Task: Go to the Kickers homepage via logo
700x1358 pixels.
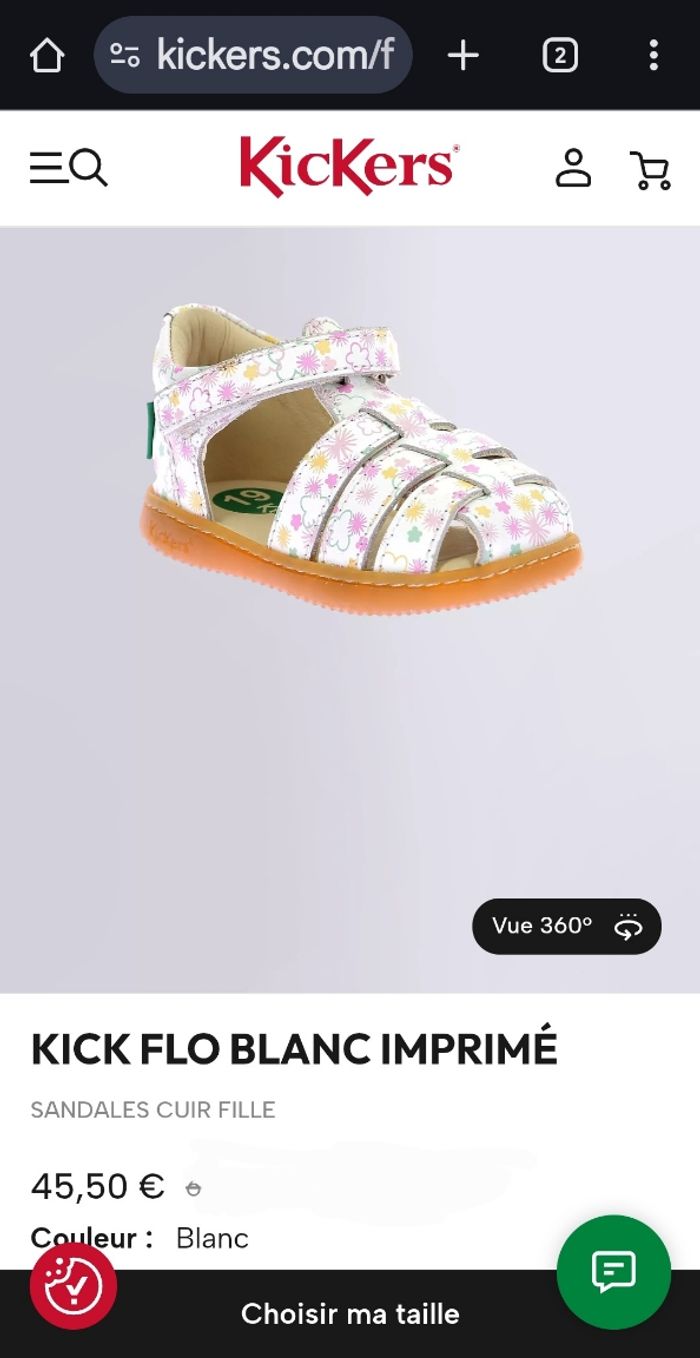Action: click(x=349, y=167)
